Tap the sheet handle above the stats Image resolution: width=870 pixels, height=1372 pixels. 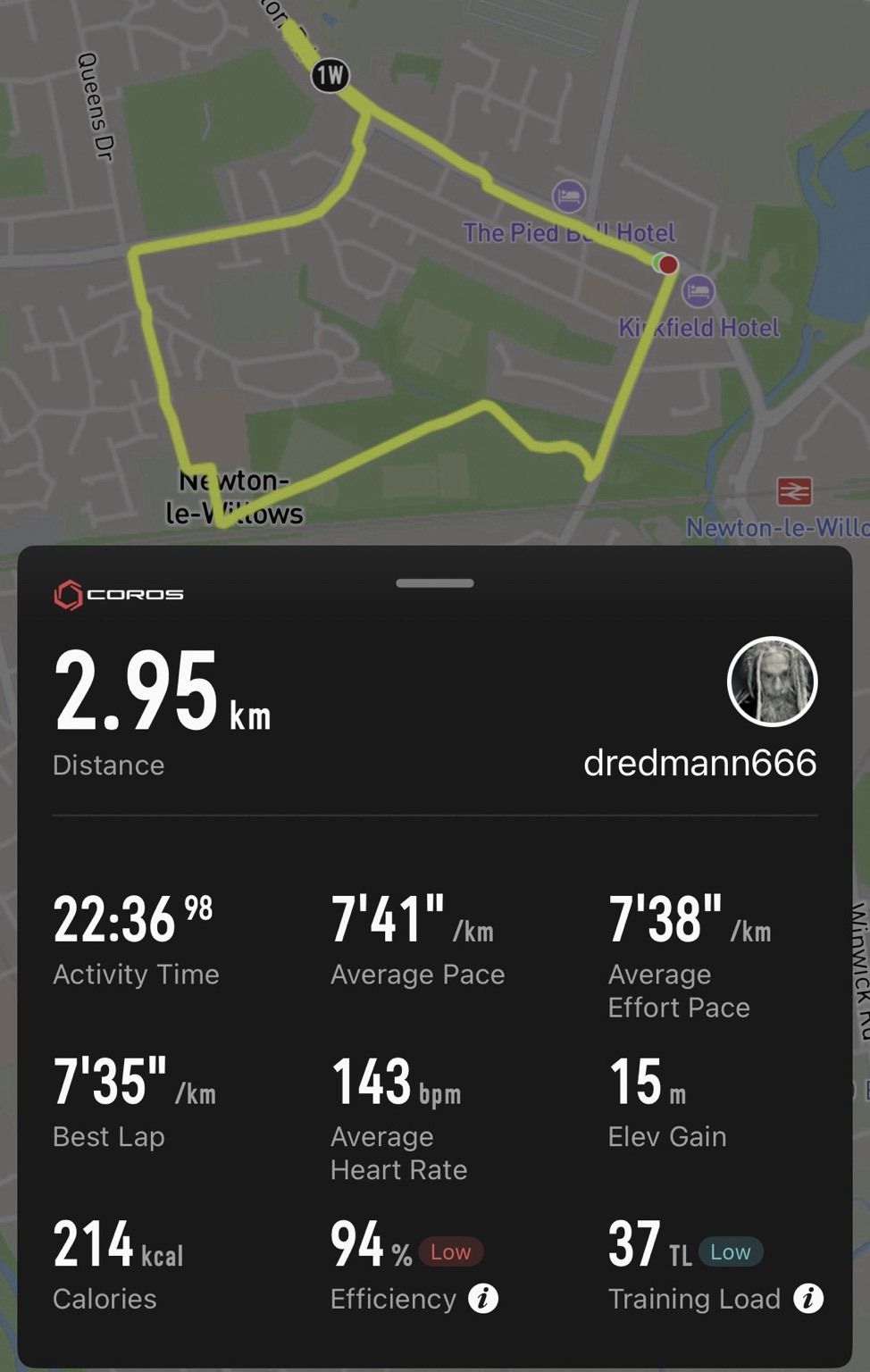[435, 583]
